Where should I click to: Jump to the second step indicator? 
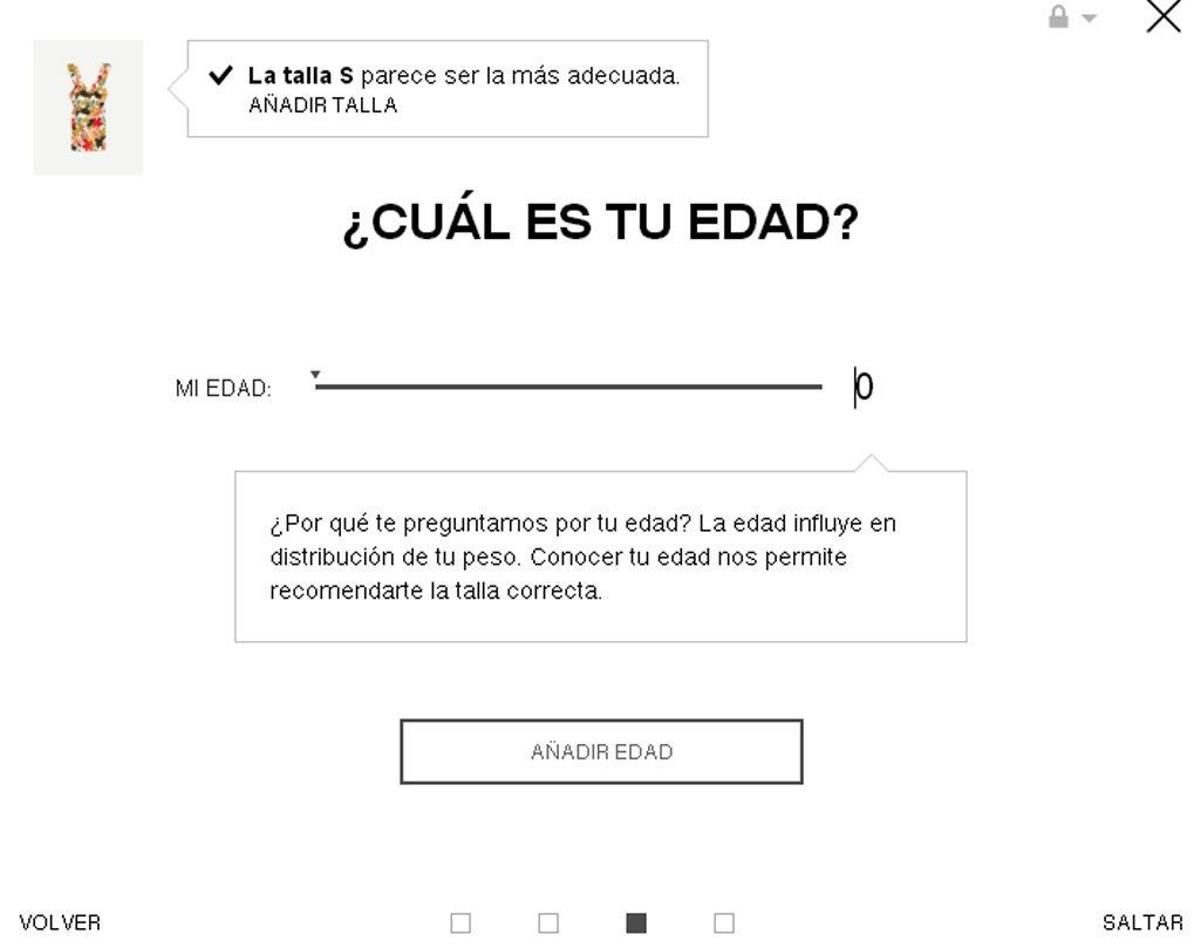548,923
